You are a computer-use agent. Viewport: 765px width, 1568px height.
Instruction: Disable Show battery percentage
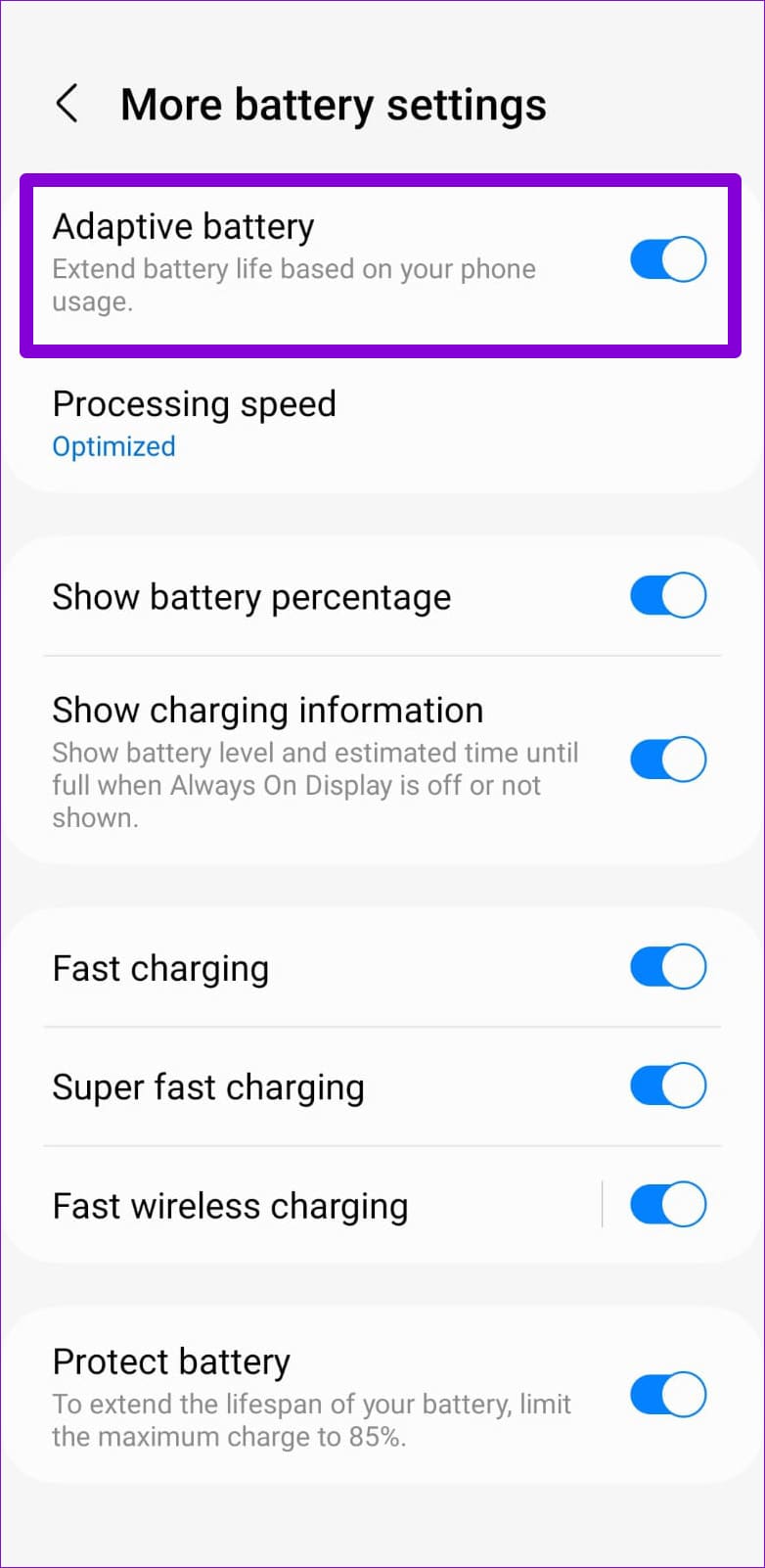coord(668,596)
